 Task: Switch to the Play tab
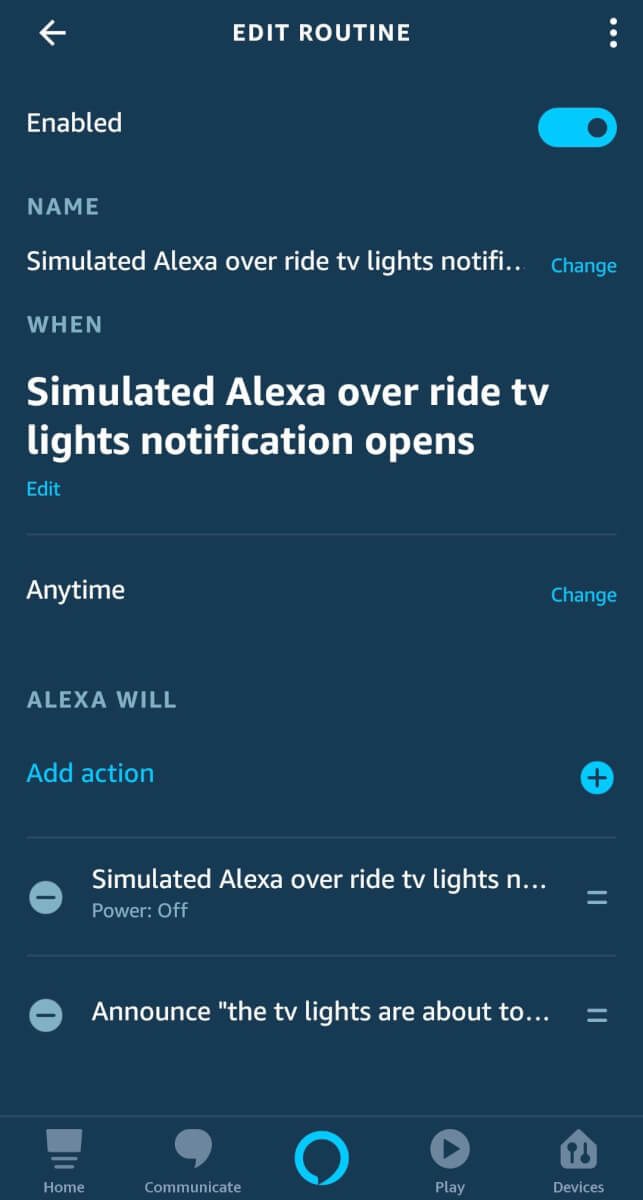coord(450,1161)
